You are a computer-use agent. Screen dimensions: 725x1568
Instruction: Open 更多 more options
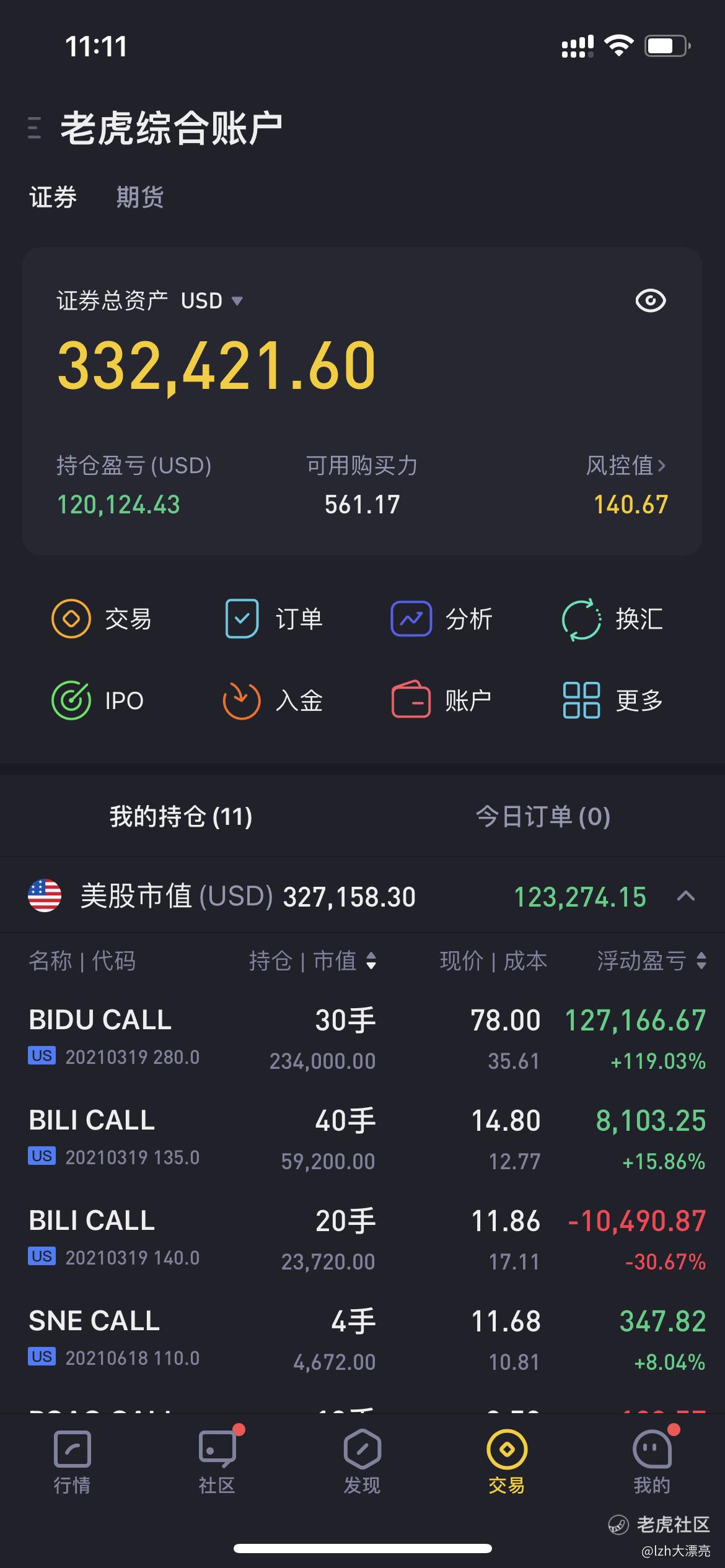612,700
